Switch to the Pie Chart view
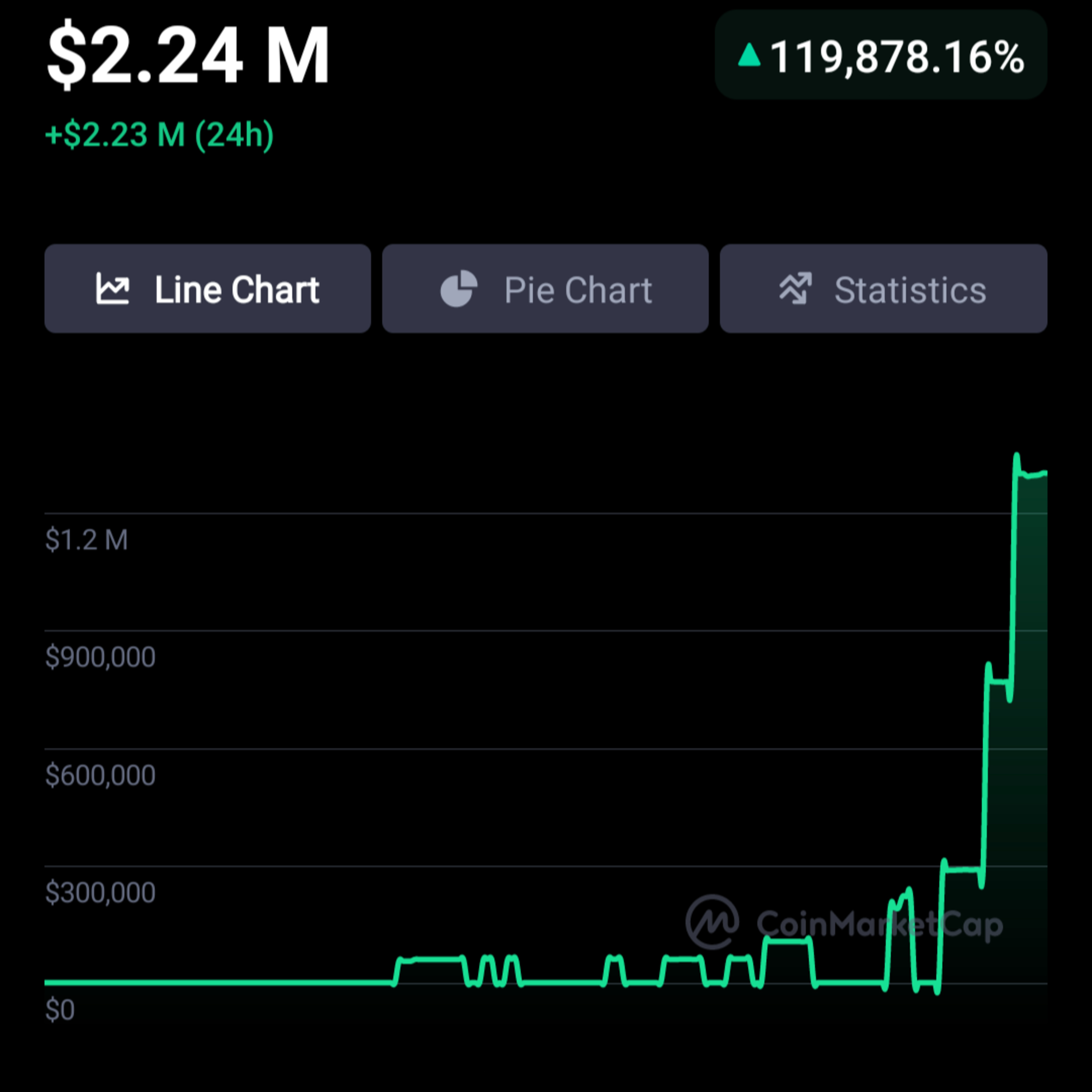 tap(545, 289)
